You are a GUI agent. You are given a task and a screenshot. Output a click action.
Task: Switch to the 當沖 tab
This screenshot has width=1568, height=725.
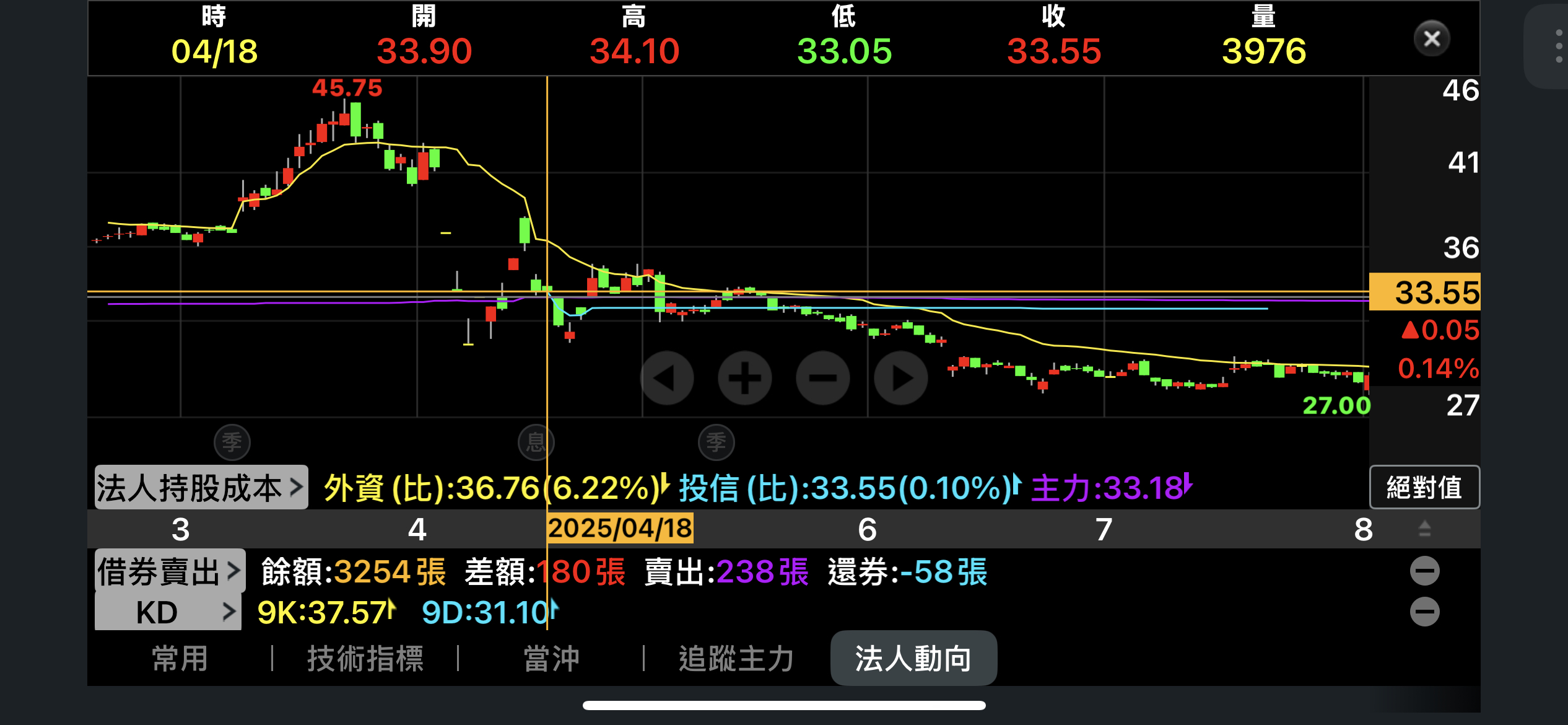click(x=551, y=658)
